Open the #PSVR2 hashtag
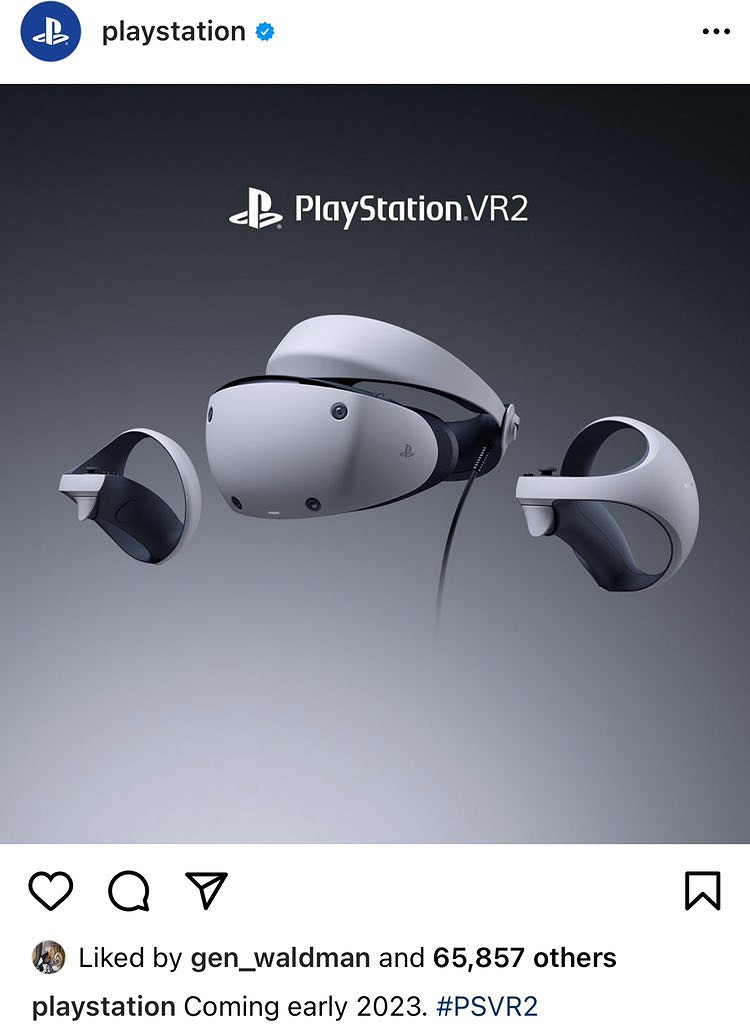The width and height of the screenshot is (750, 1024). [x=487, y=1005]
